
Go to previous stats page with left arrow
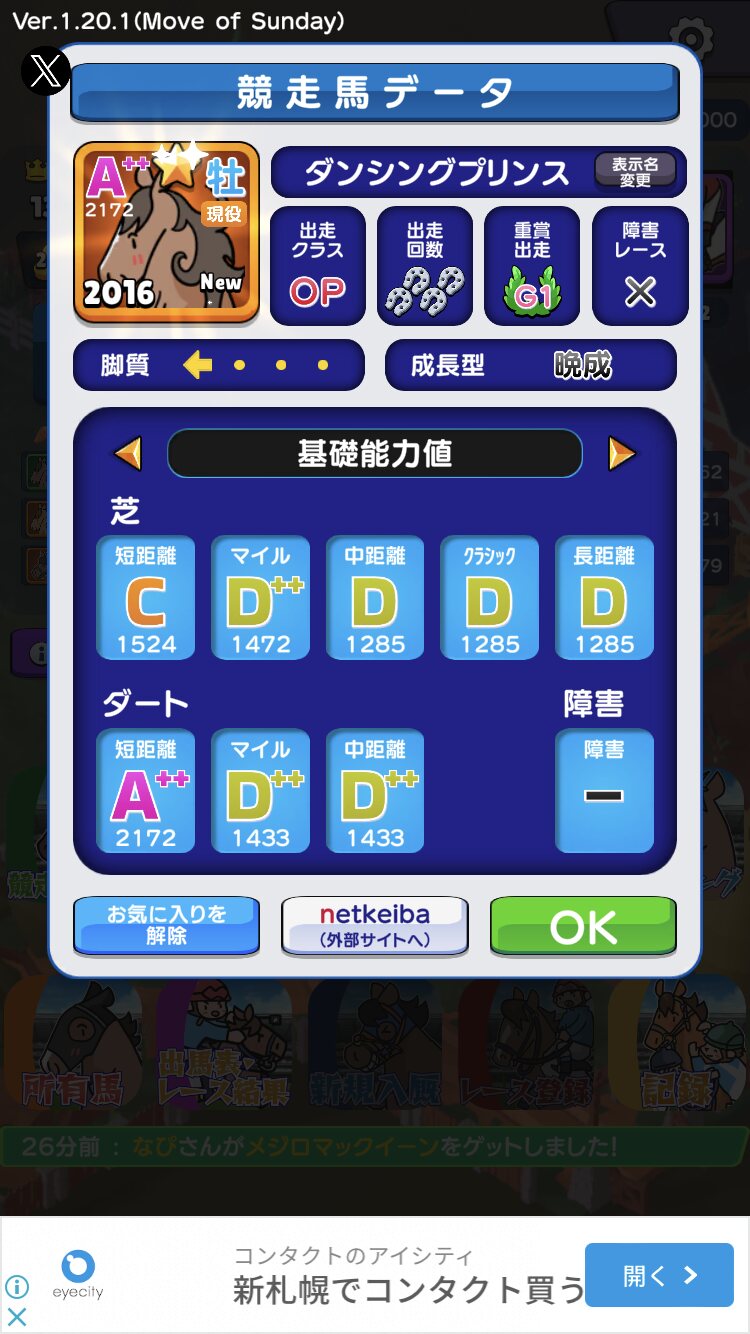[128, 454]
